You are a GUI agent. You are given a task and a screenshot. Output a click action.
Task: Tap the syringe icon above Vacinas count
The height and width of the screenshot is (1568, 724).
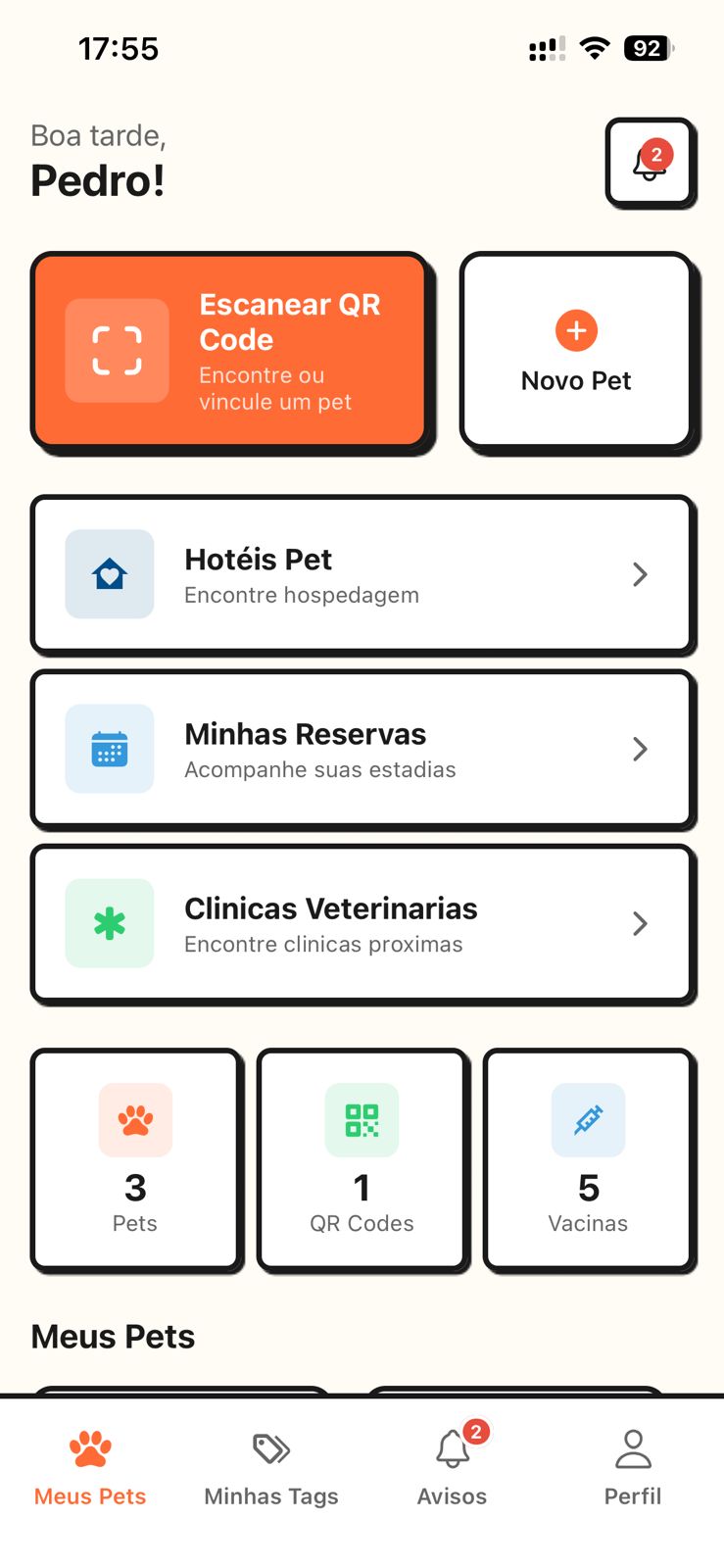588,1119
